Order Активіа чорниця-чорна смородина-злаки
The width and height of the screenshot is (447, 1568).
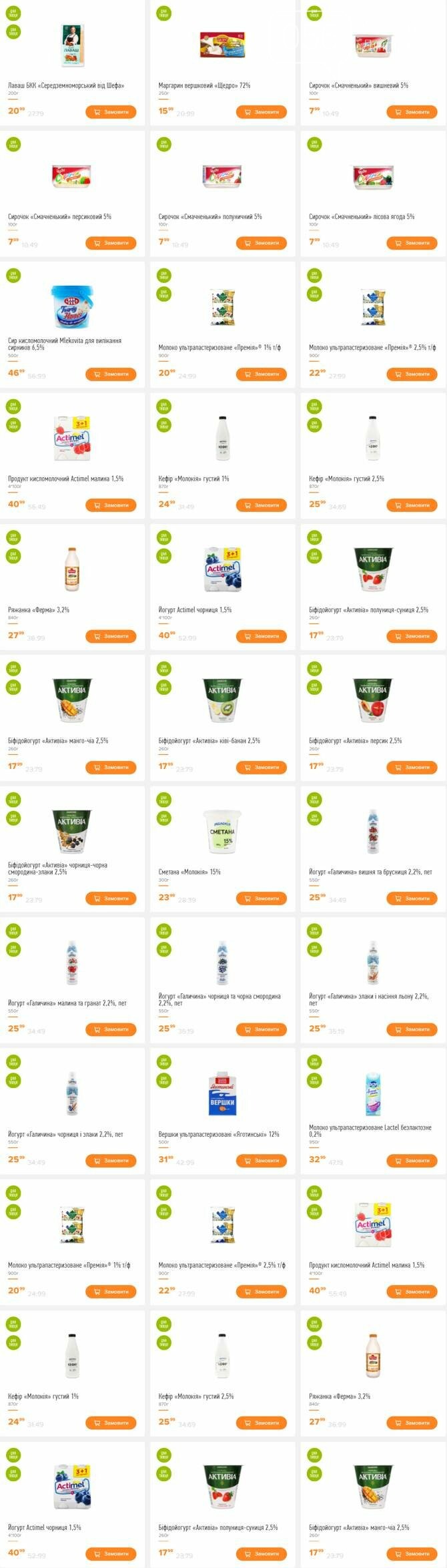[111, 898]
